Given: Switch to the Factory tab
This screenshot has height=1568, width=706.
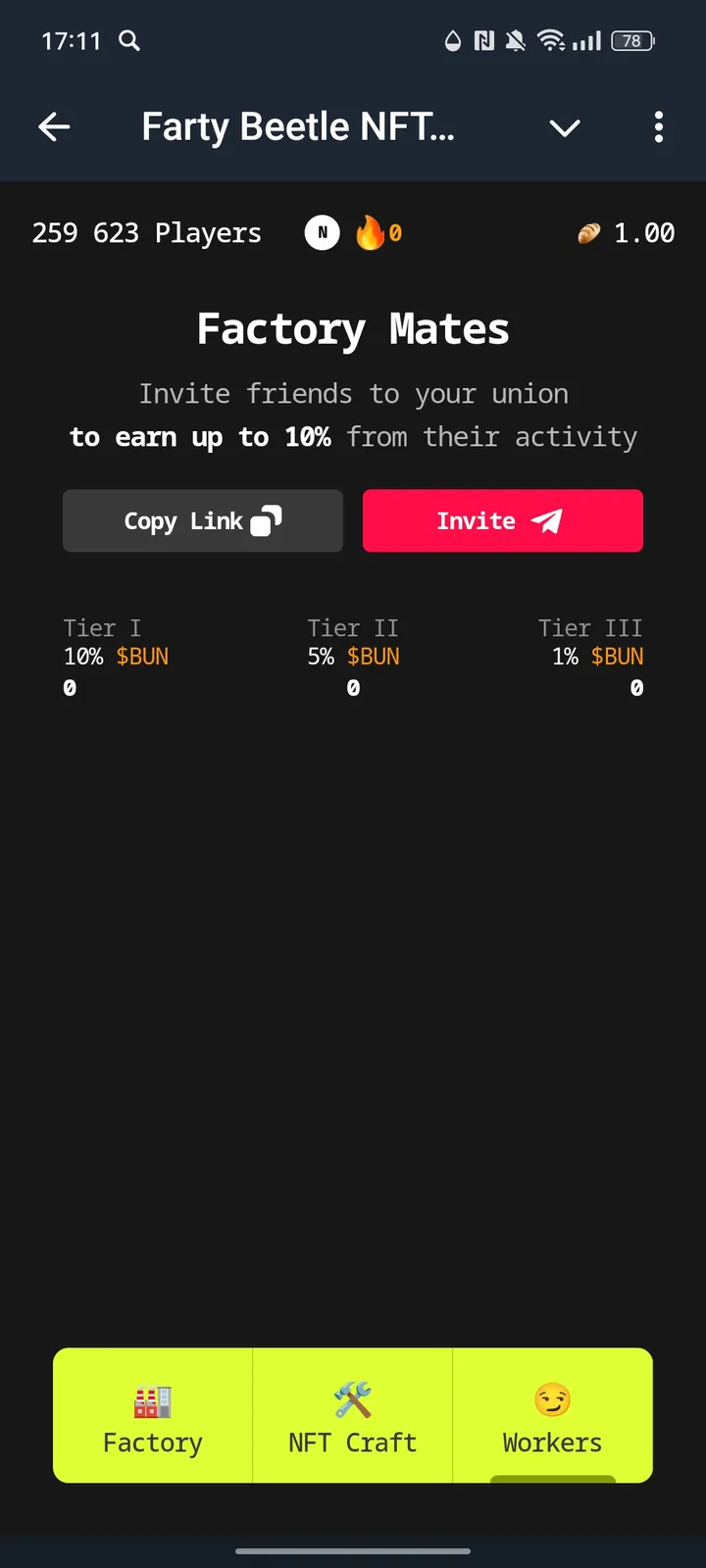Looking at the screenshot, I should click(153, 1416).
